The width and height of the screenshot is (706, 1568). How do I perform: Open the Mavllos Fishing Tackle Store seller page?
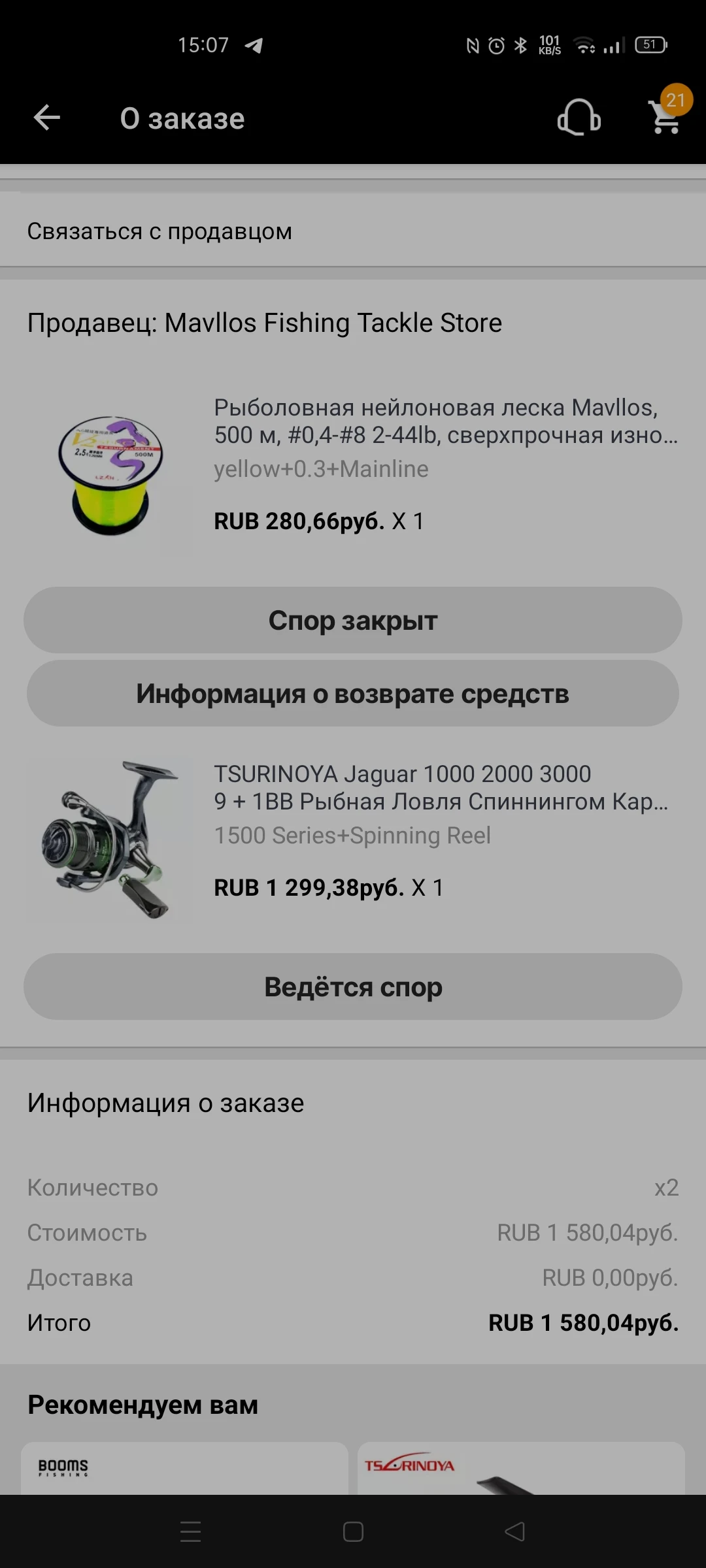(264, 323)
